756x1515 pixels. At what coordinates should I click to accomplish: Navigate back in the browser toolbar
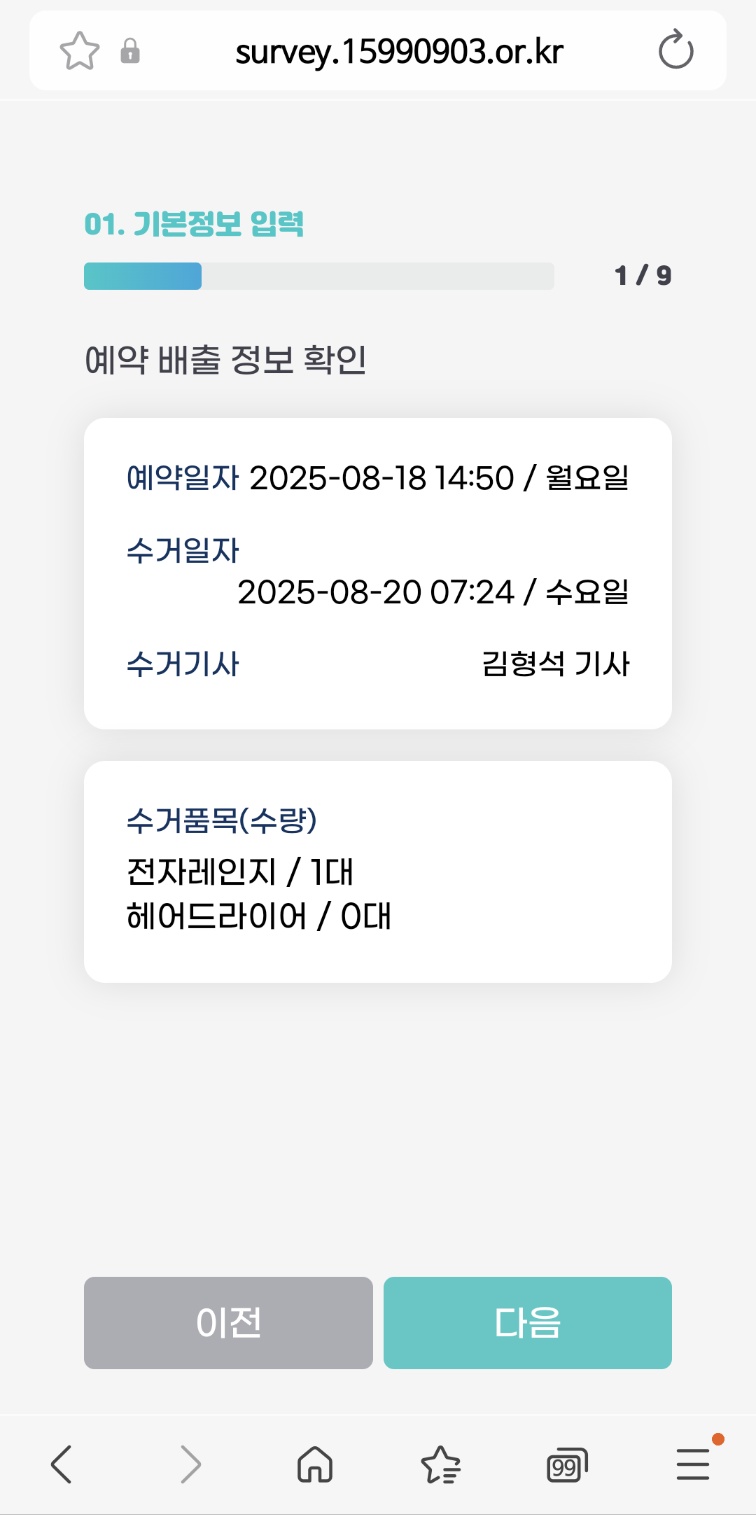[62, 1465]
